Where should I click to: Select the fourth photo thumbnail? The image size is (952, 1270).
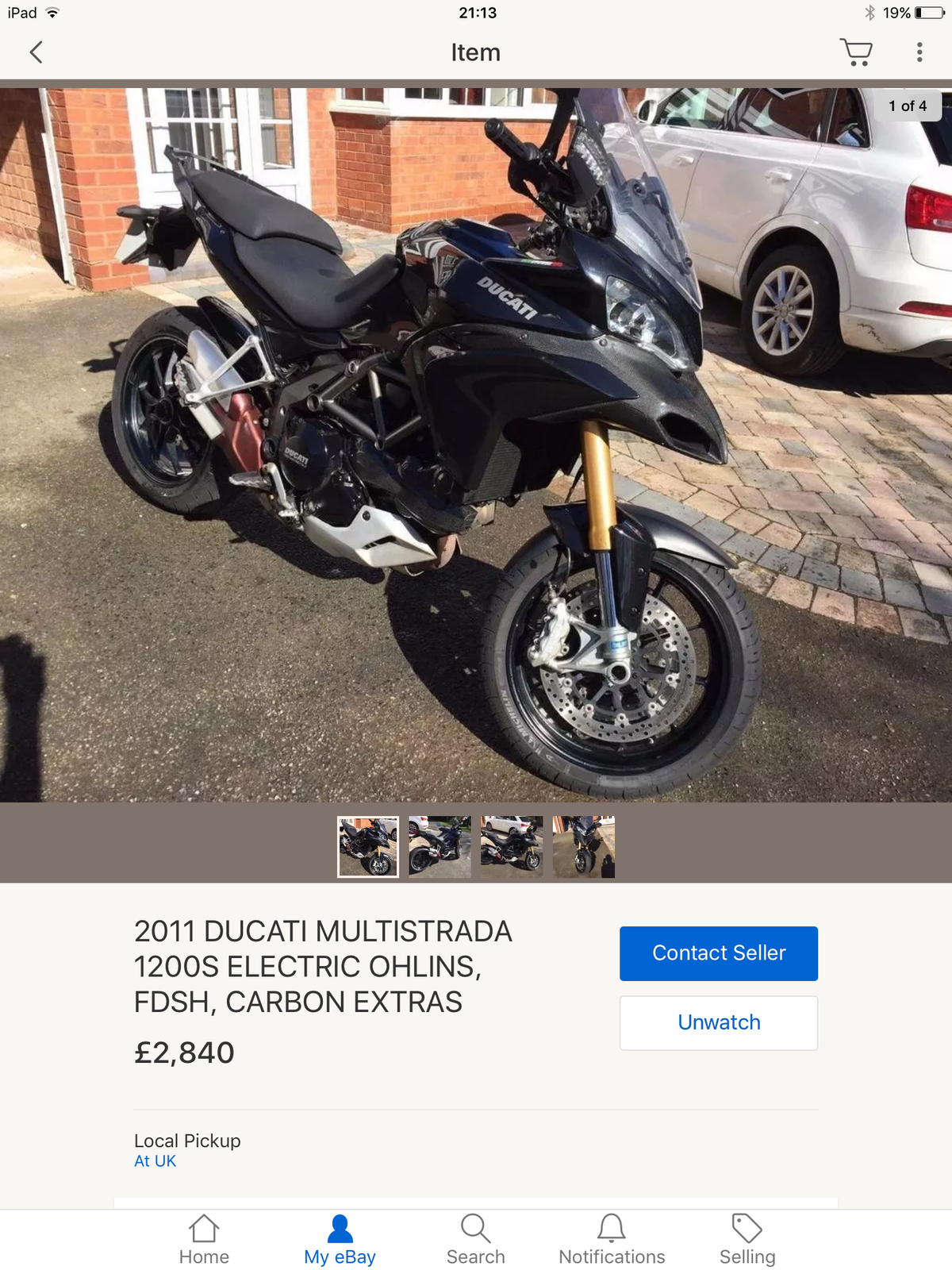pos(584,847)
